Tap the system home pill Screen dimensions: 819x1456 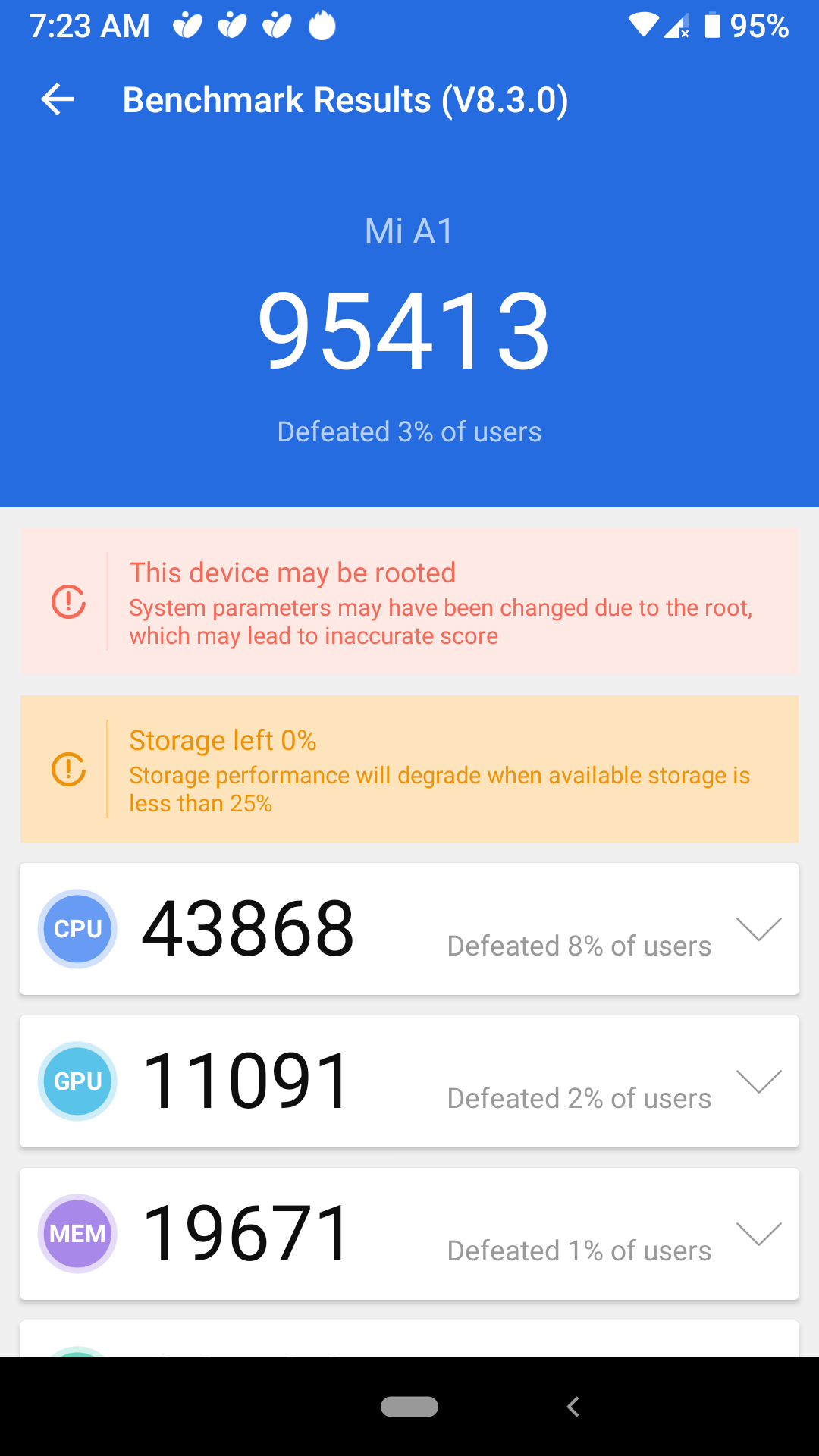(x=409, y=1407)
